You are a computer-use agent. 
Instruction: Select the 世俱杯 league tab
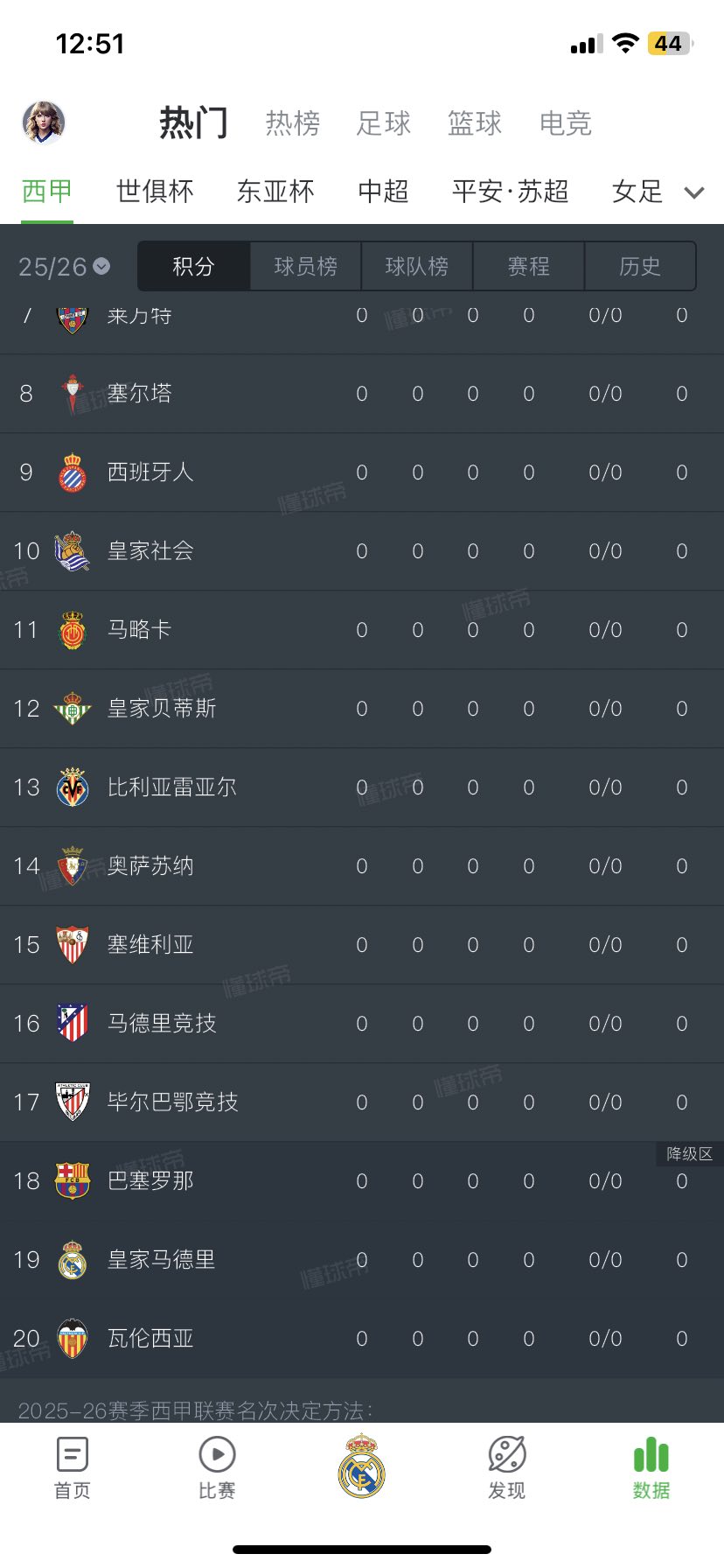[155, 191]
